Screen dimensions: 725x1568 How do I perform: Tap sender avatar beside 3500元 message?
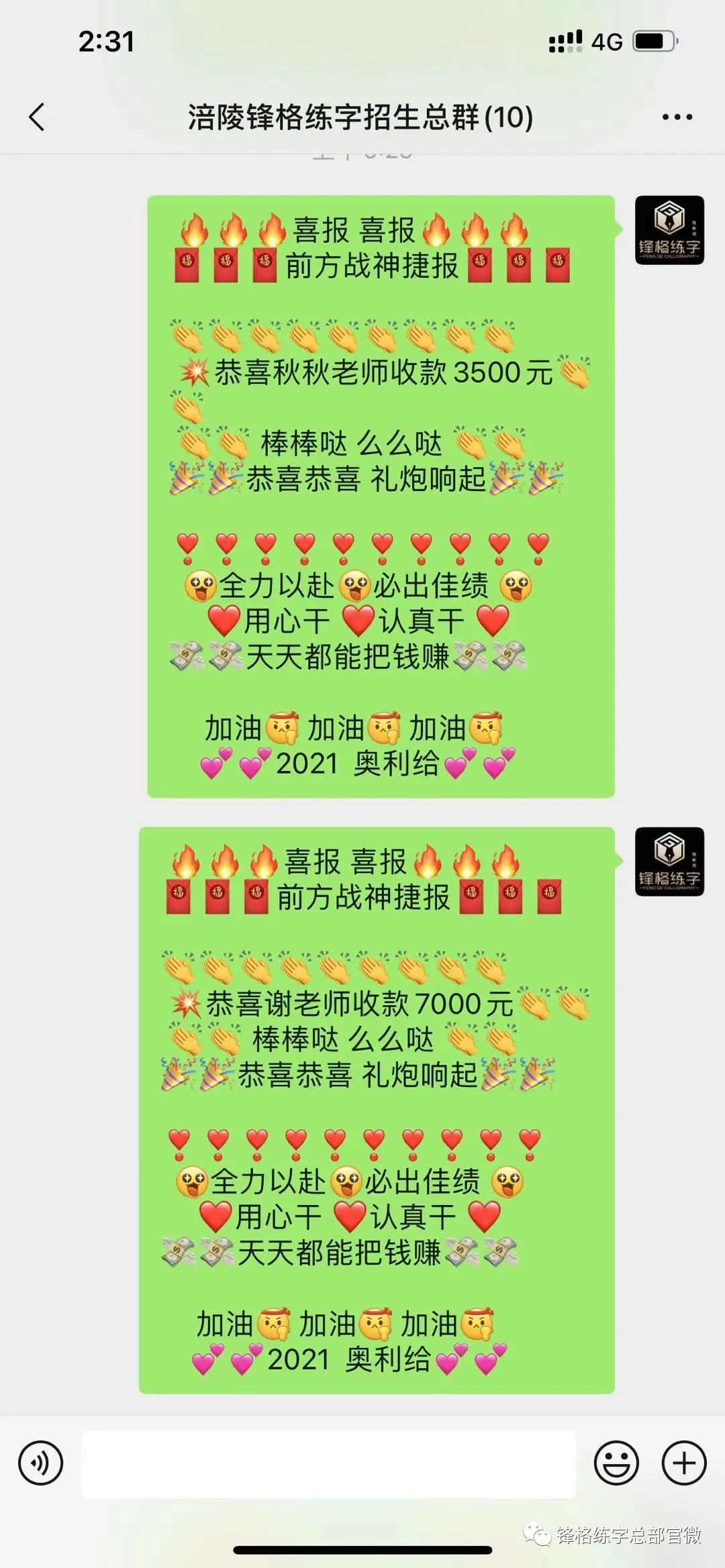669,230
